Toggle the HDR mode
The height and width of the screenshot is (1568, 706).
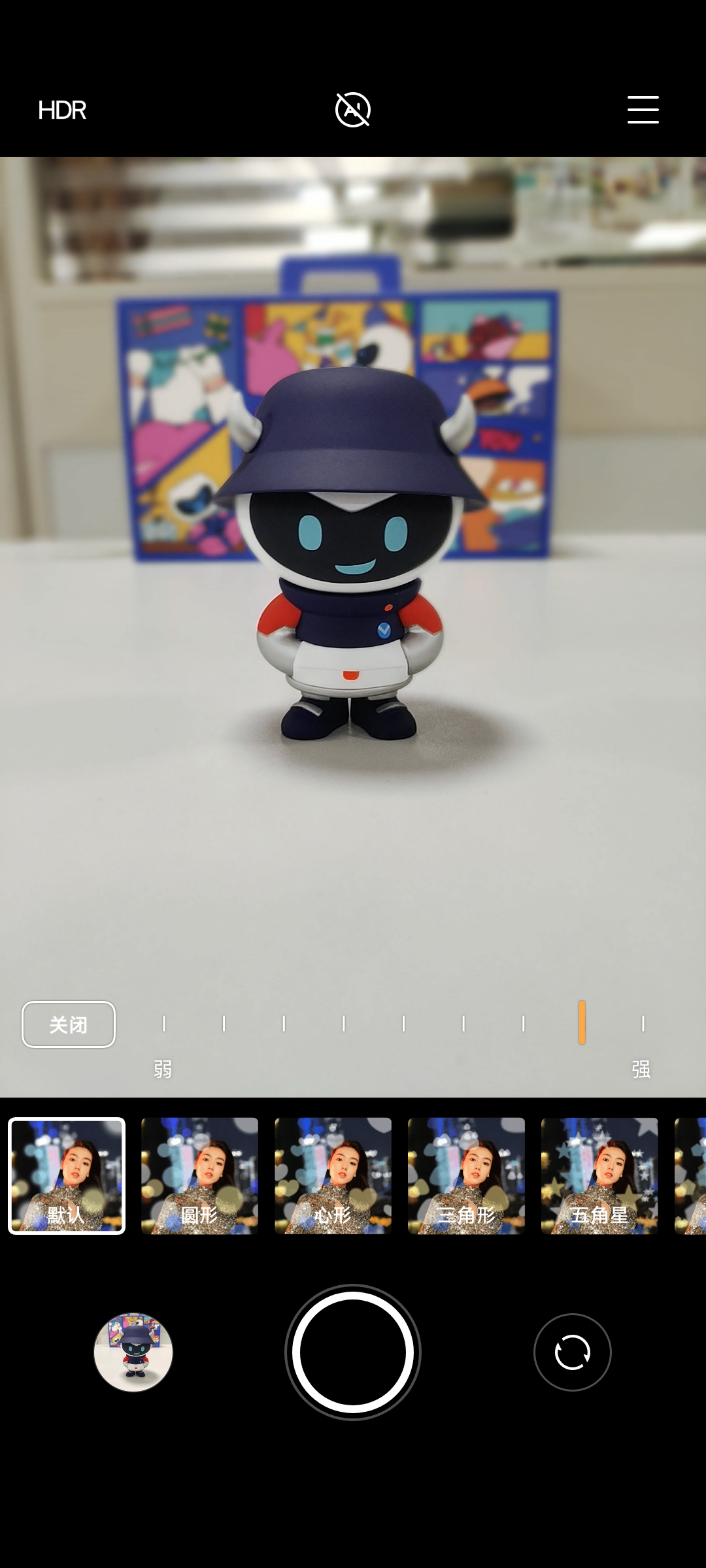(x=62, y=110)
